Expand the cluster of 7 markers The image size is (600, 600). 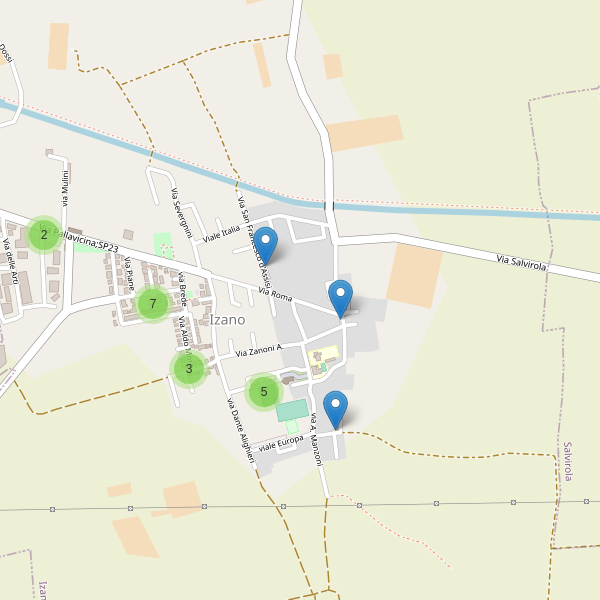152,304
